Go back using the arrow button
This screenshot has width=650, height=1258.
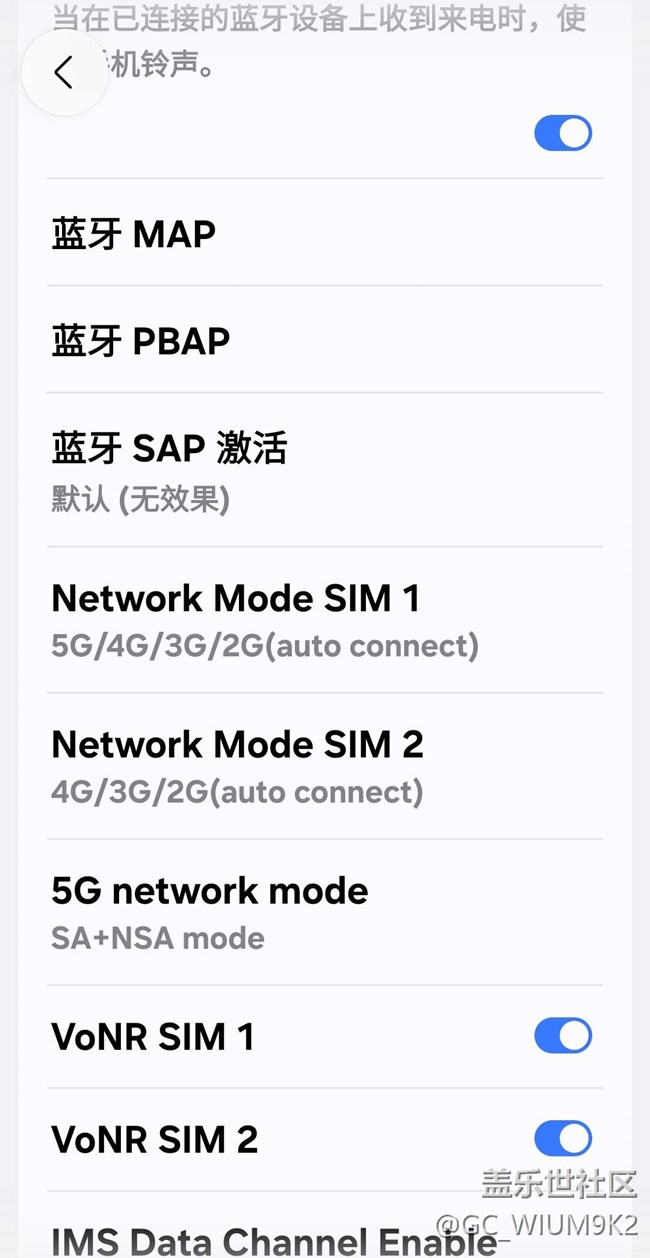click(64, 72)
